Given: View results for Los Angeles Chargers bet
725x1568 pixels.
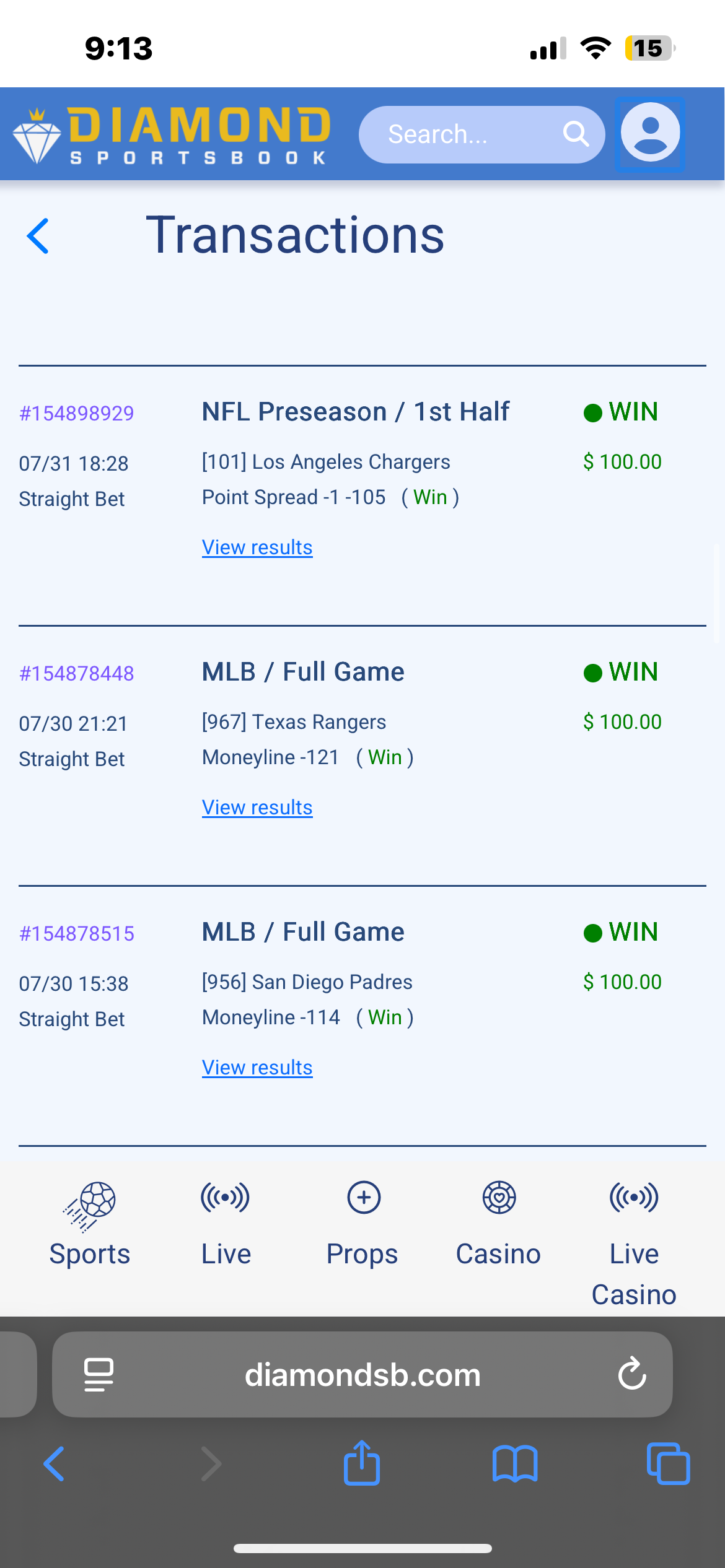Looking at the screenshot, I should pyautogui.click(x=257, y=547).
